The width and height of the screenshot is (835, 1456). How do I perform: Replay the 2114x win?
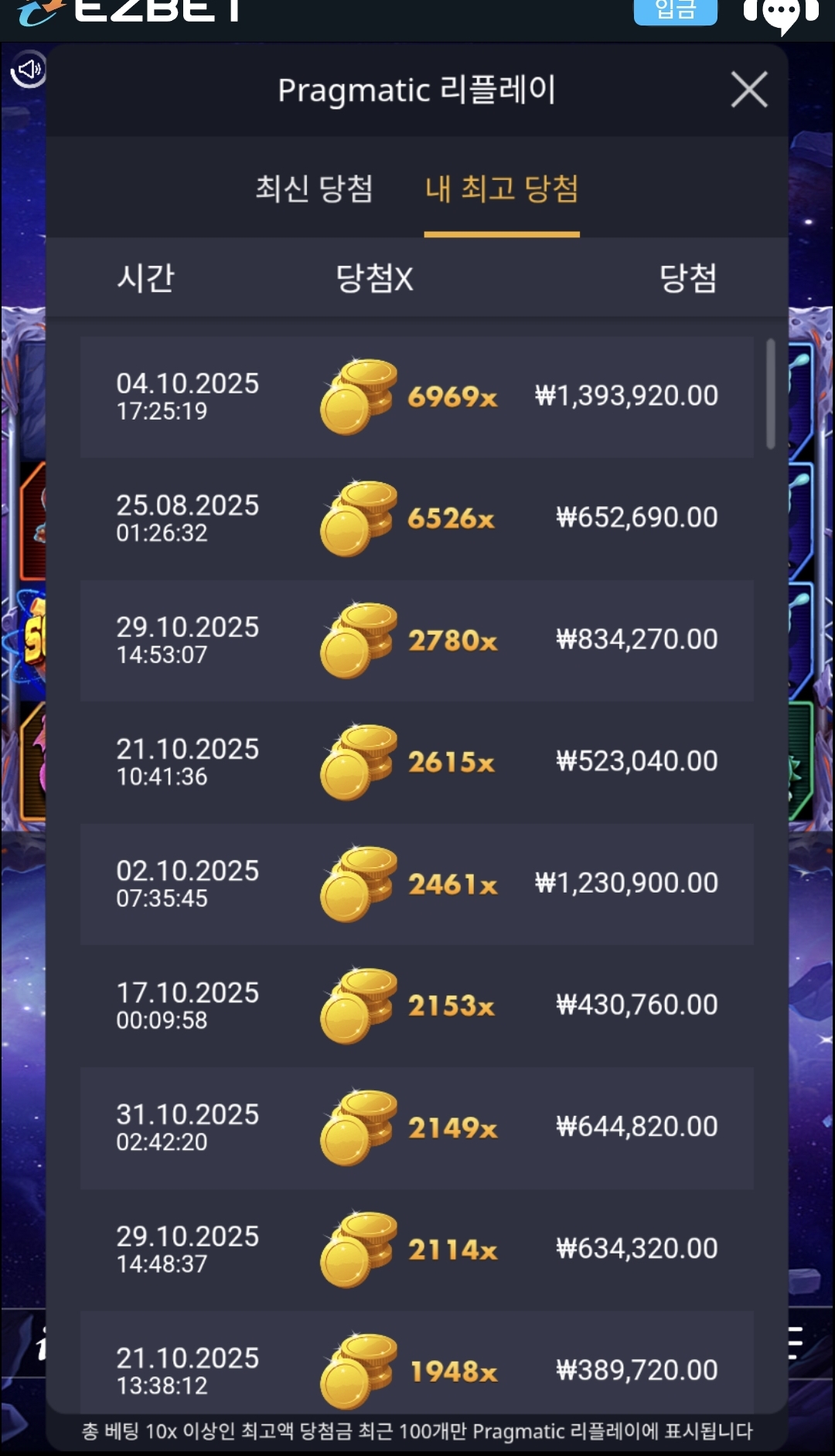click(417, 1250)
